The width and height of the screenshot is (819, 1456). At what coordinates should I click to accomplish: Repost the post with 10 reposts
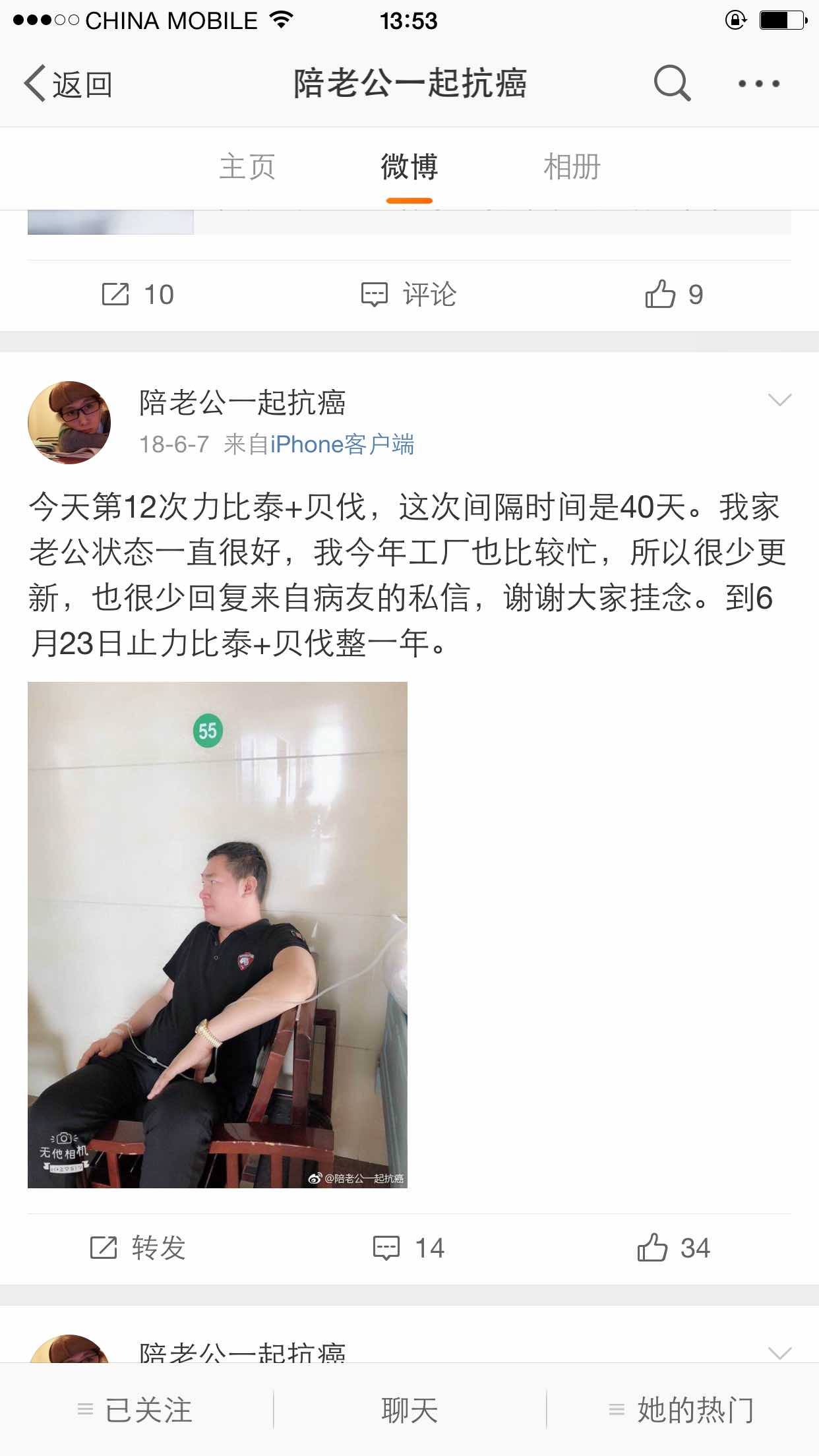pyautogui.click(x=138, y=295)
